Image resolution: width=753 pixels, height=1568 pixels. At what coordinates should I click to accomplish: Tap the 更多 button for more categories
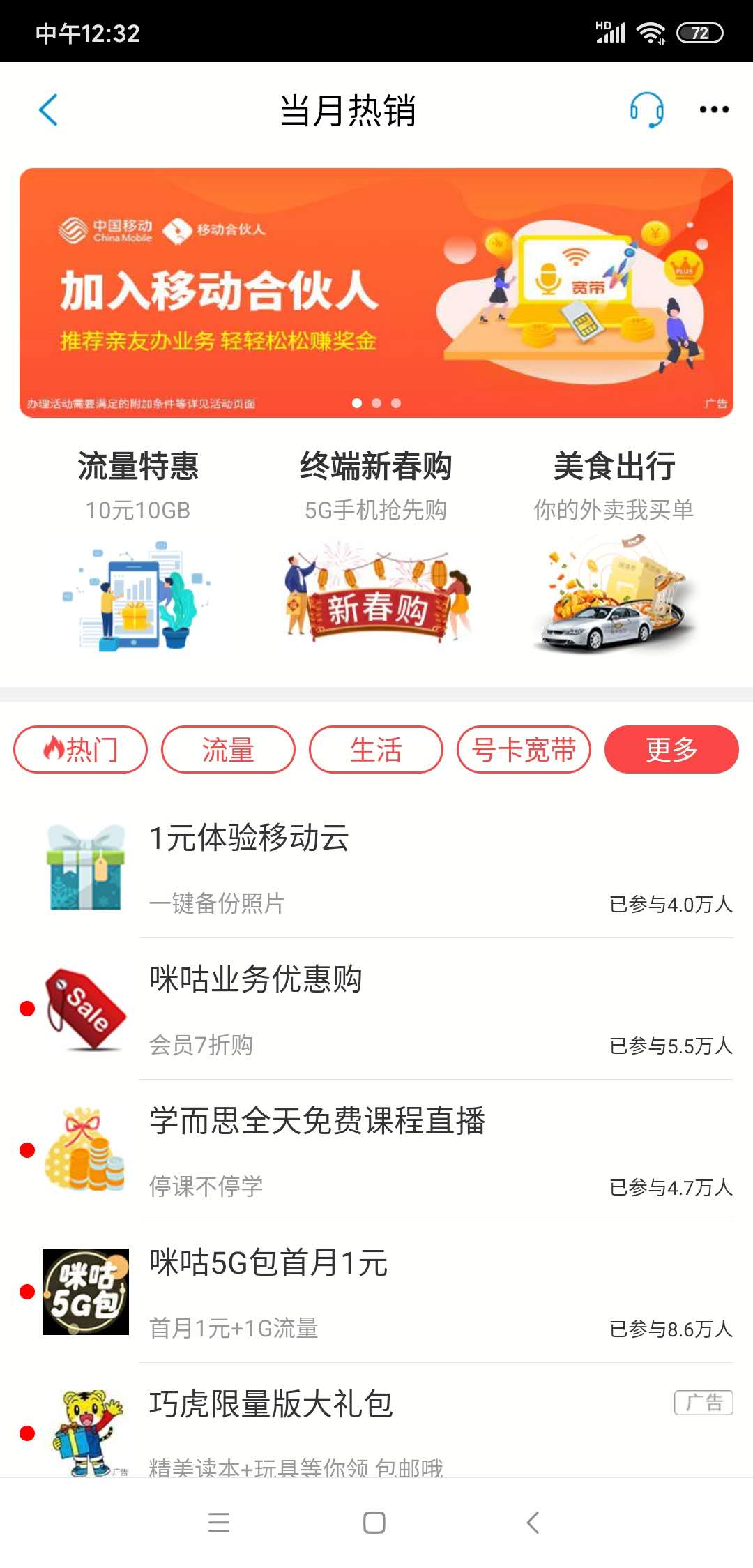click(x=671, y=750)
